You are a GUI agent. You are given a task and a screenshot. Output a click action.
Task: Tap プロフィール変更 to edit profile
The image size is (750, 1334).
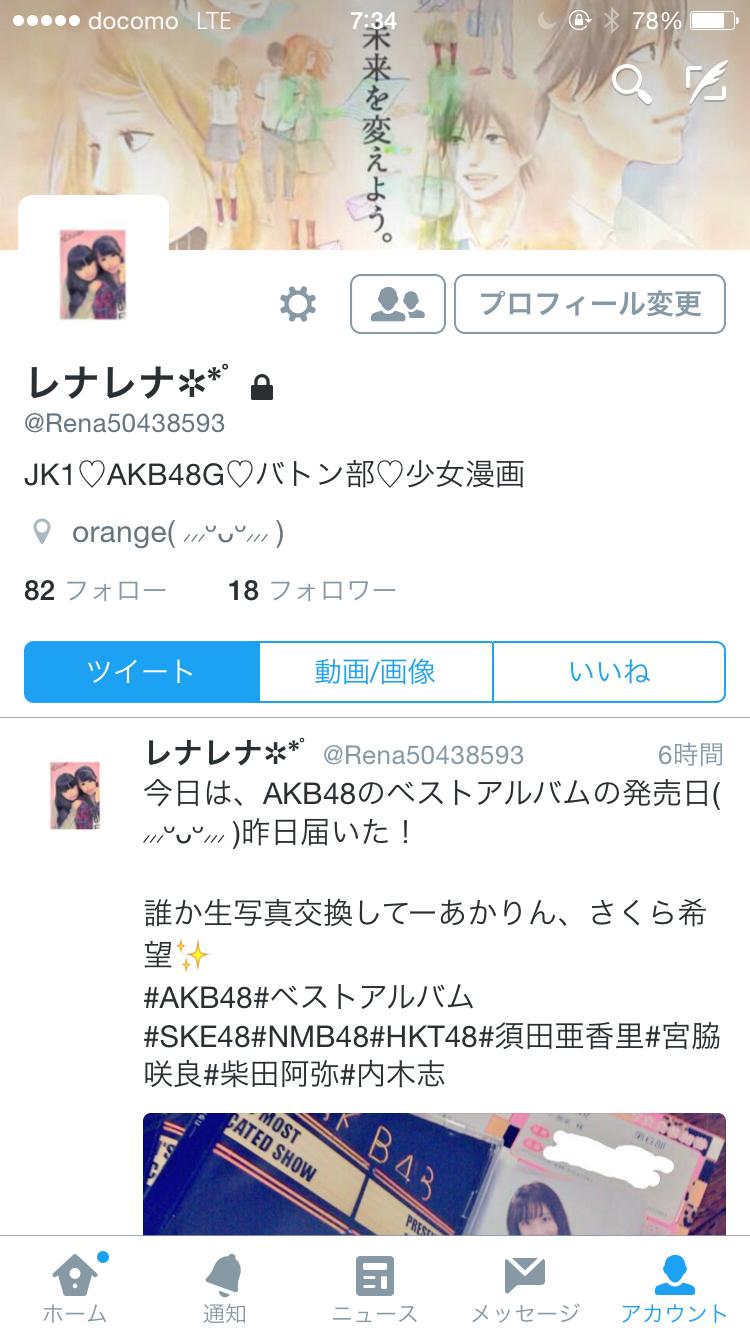[589, 304]
